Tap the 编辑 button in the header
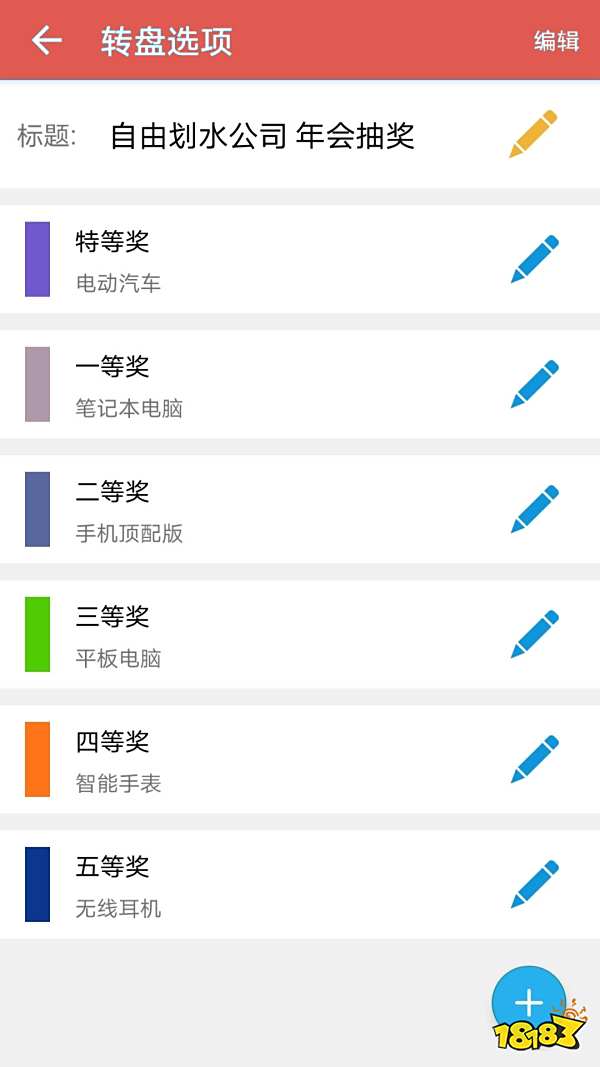The image size is (600, 1067). (x=556, y=41)
